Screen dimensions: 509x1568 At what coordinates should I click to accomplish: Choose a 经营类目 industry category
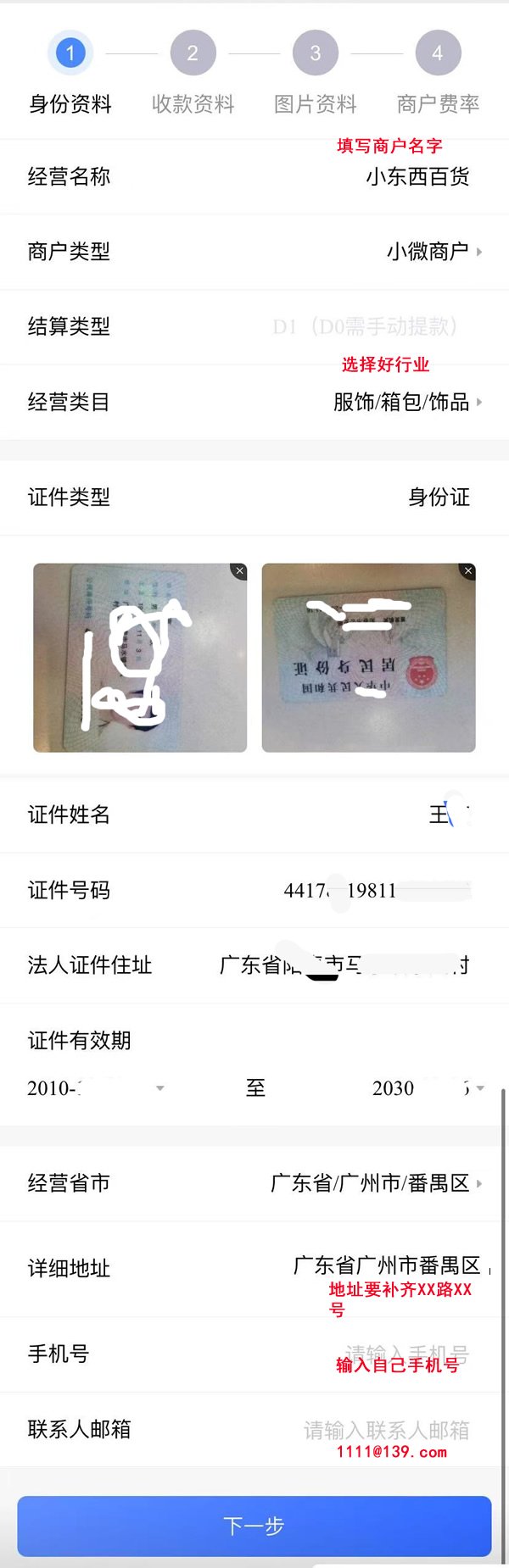click(406, 402)
